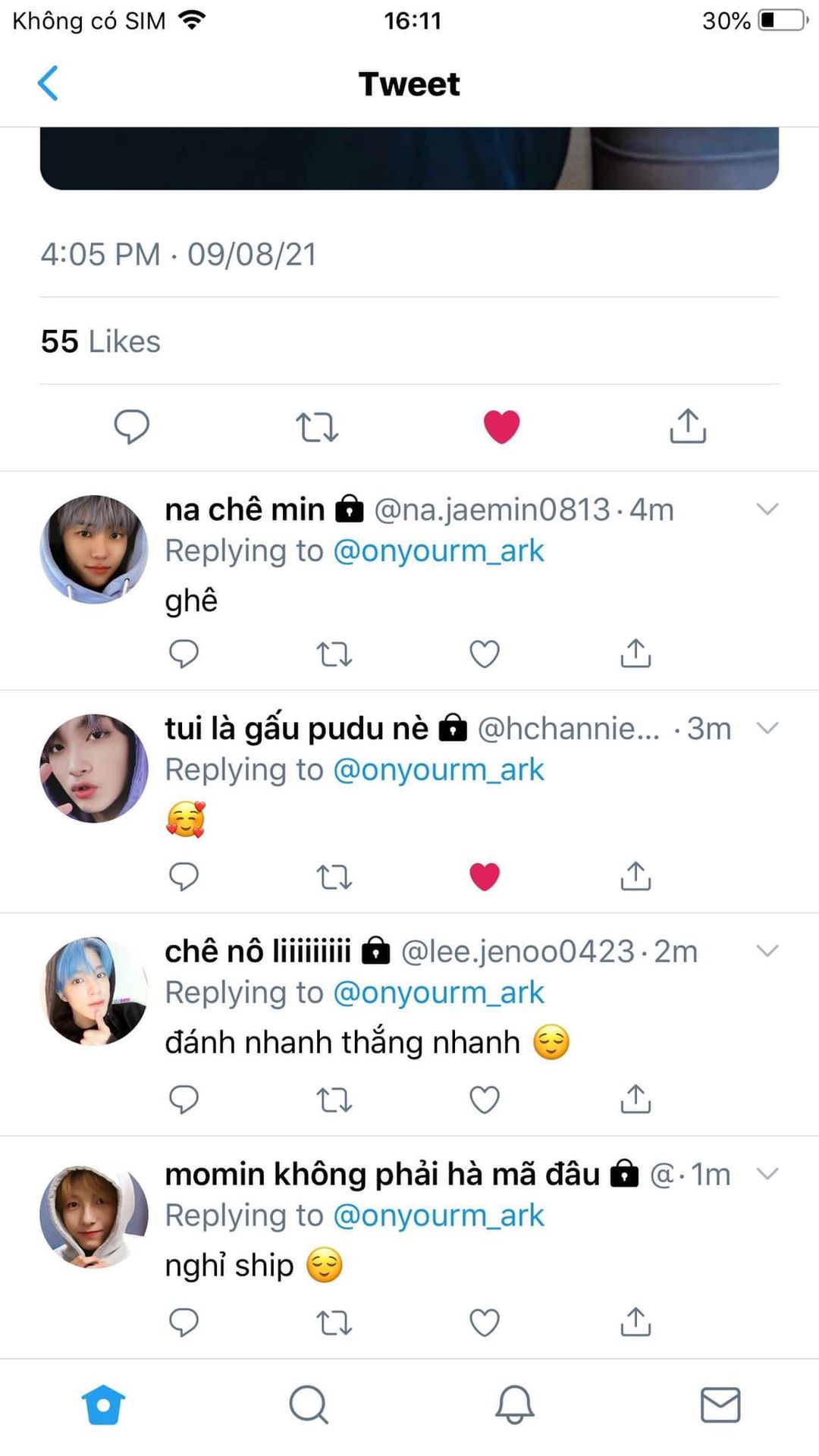The width and height of the screenshot is (819, 1456).
Task: Unlike the main tweet
Action: coord(501,426)
